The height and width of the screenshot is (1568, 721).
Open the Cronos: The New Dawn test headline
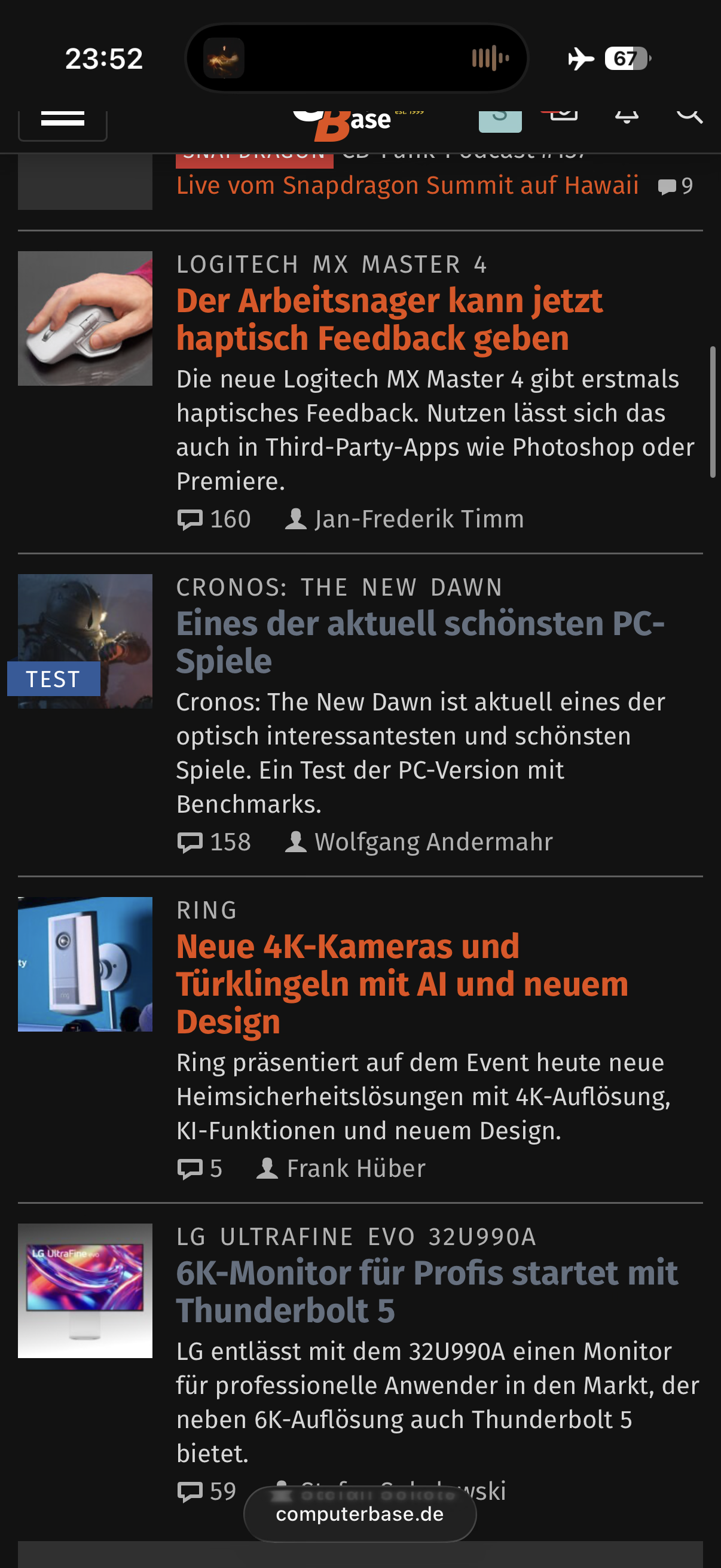[420, 642]
